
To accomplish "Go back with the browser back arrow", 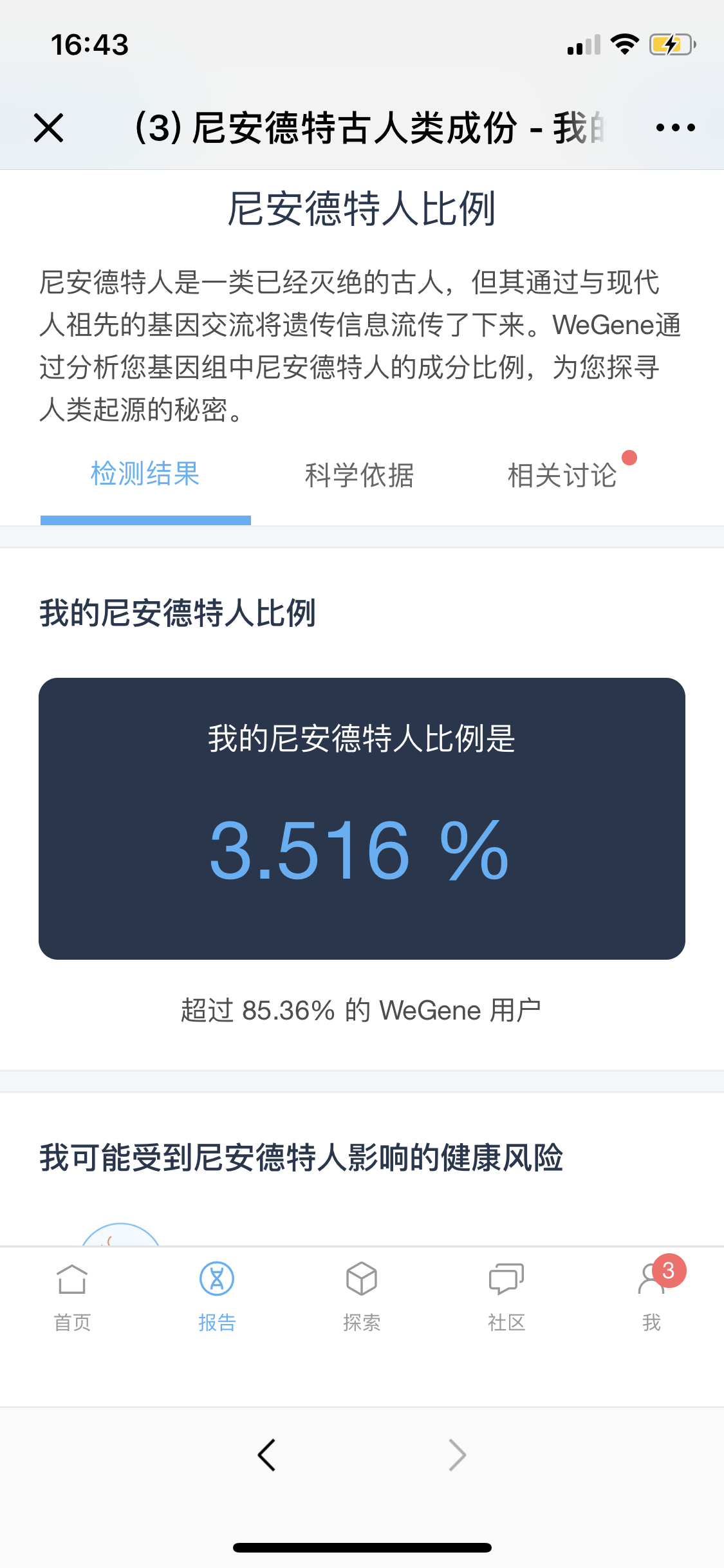I will [x=266, y=1455].
